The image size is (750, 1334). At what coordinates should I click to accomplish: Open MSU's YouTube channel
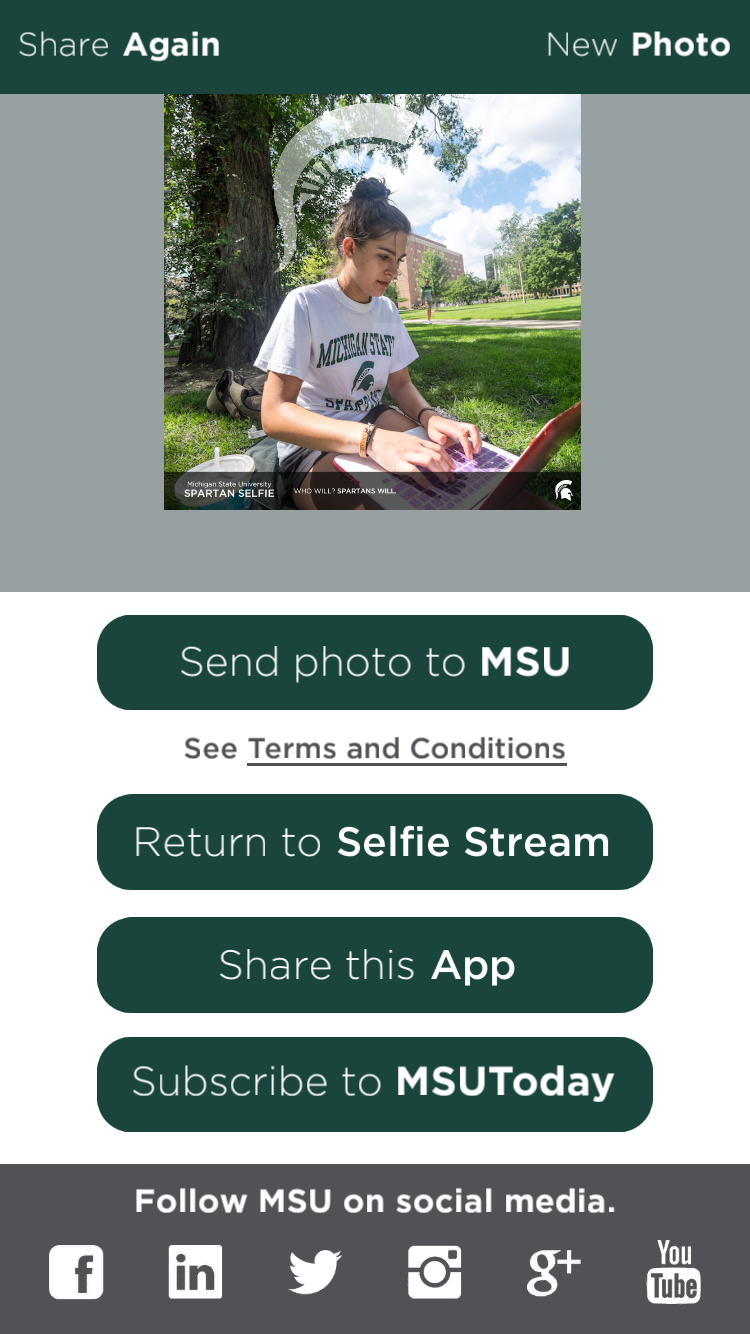coord(674,1272)
